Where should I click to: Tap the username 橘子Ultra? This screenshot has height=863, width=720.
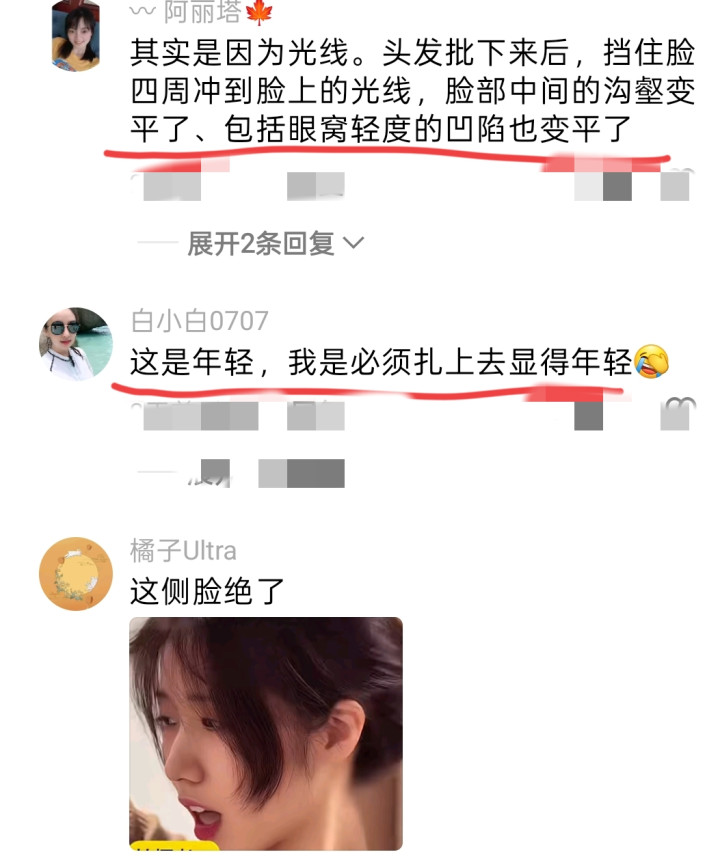[x=182, y=550]
